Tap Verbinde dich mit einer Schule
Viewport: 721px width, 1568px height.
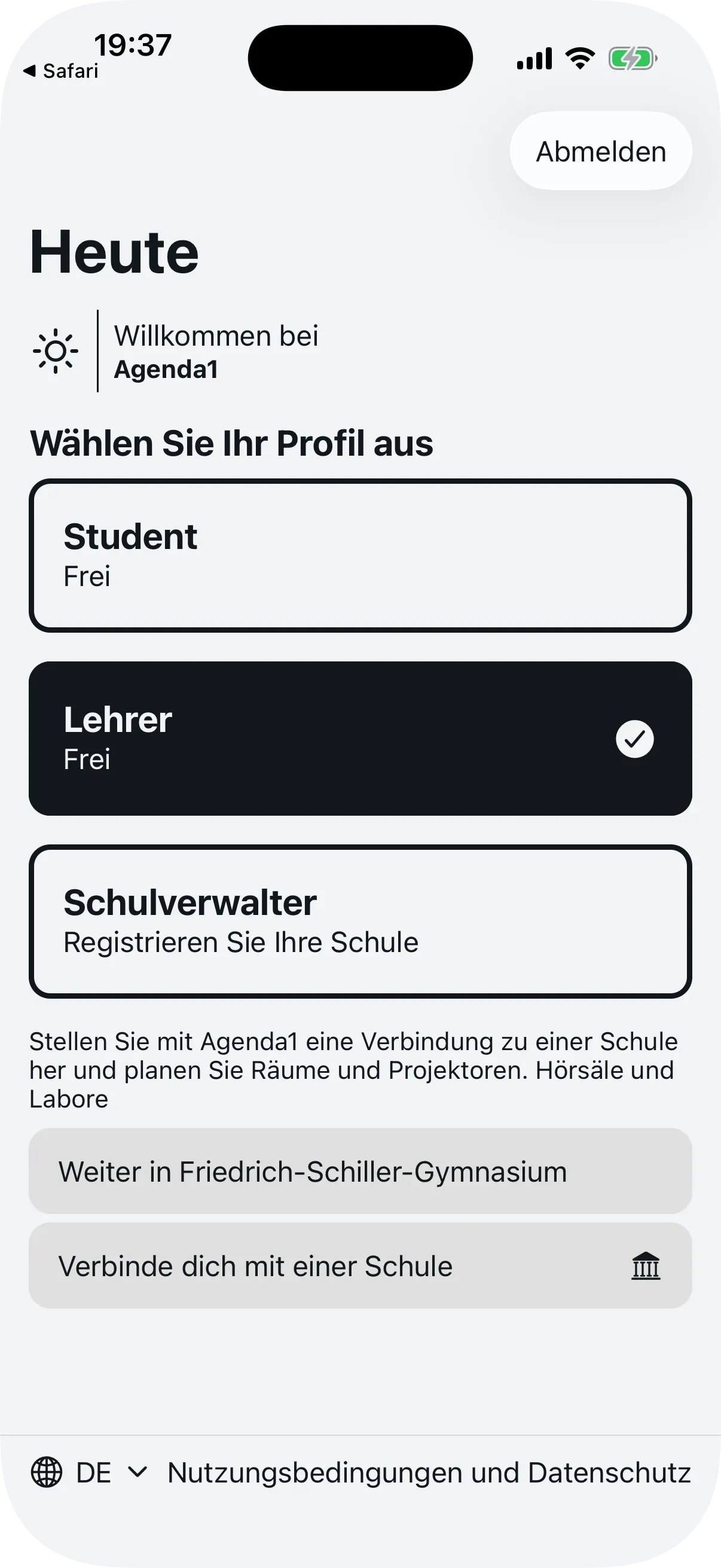click(x=360, y=1266)
